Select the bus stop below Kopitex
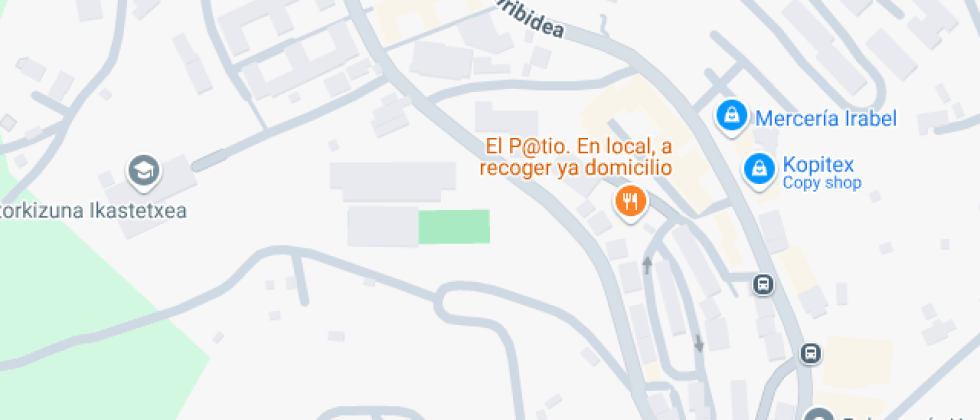The image size is (980, 420). tap(763, 285)
